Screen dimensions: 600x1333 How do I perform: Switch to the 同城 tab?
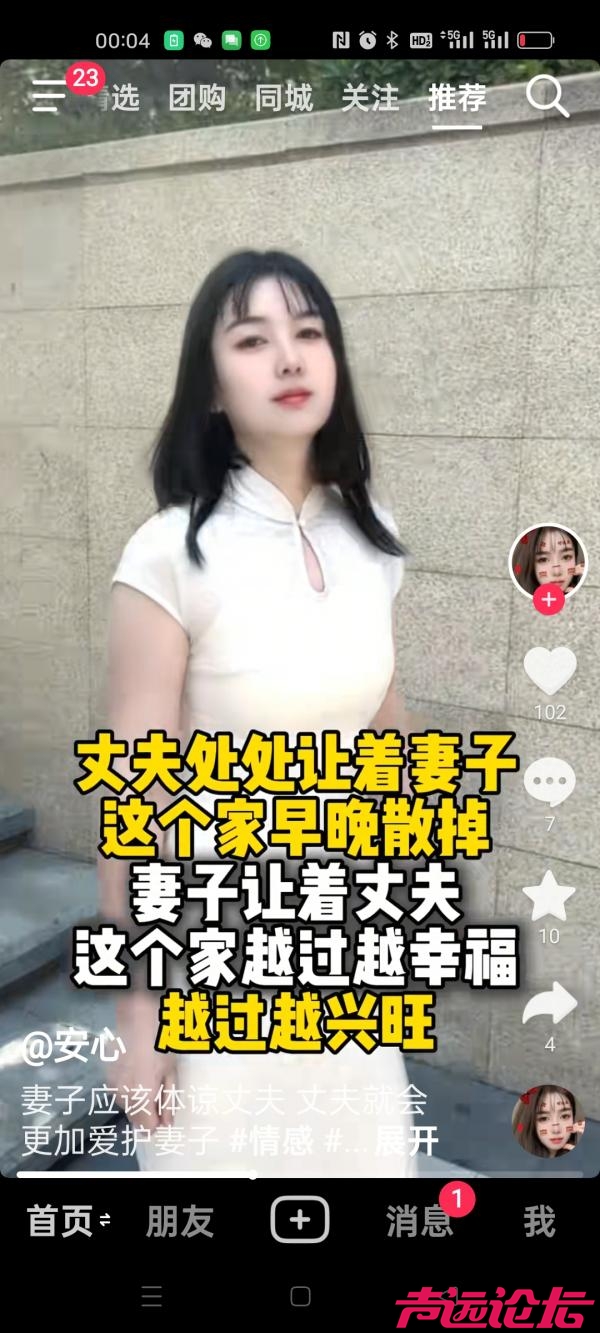tap(283, 98)
